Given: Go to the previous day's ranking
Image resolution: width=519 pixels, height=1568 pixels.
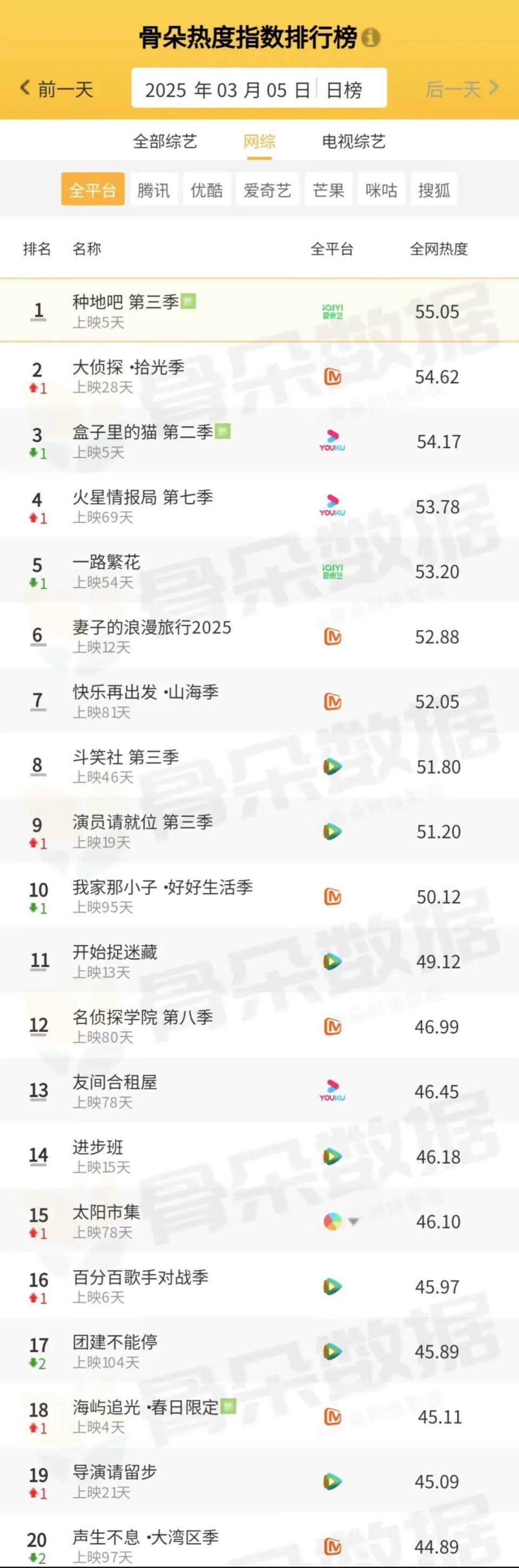Looking at the screenshot, I should (56, 90).
